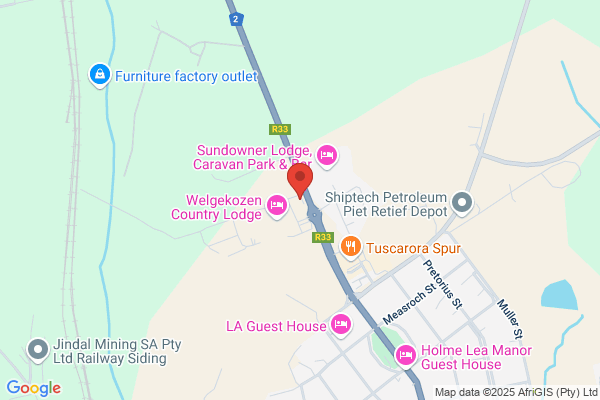Viewport: 600px width, 400px height.
Task: Tap the LA Guest House pin
Action: [x=341, y=326]
